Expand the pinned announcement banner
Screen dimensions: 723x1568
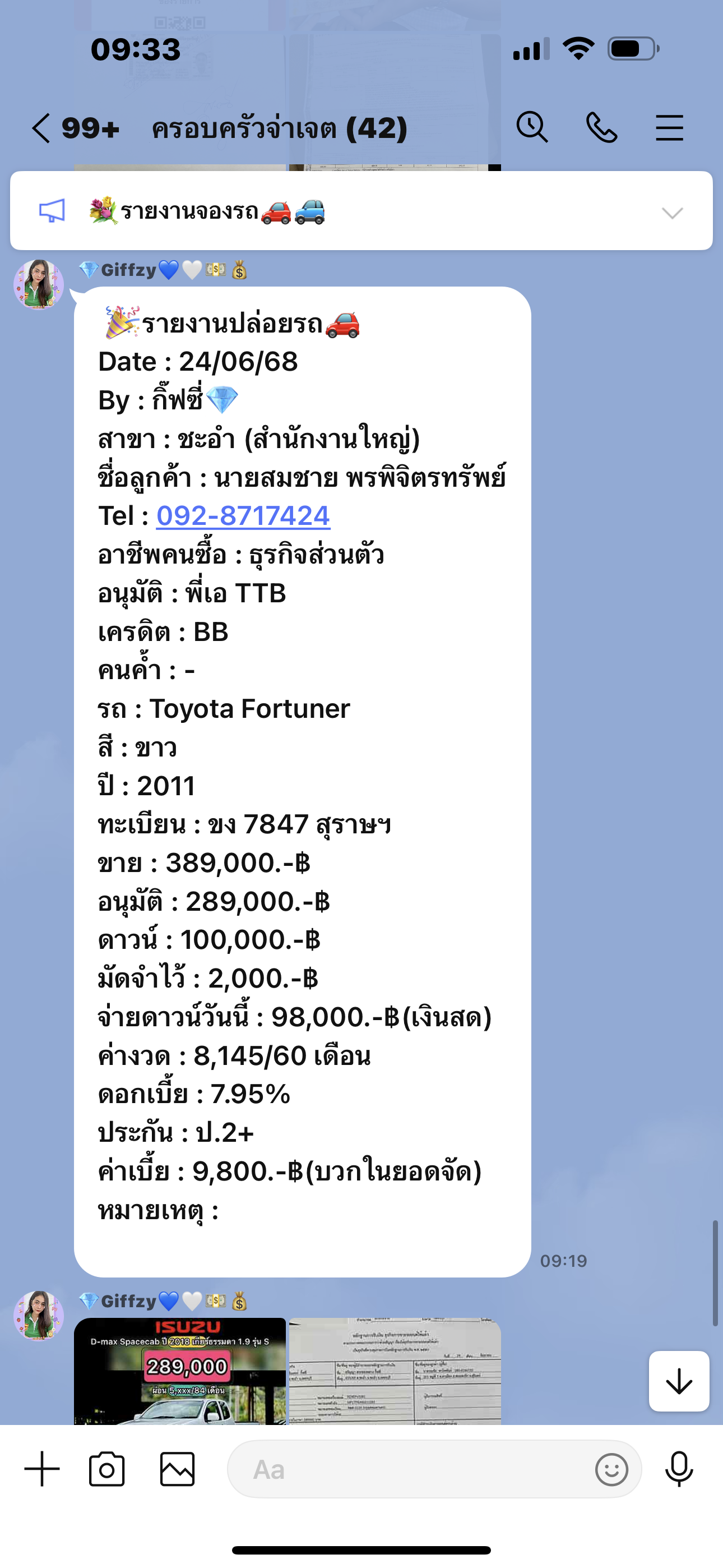[x=672, y=213]
